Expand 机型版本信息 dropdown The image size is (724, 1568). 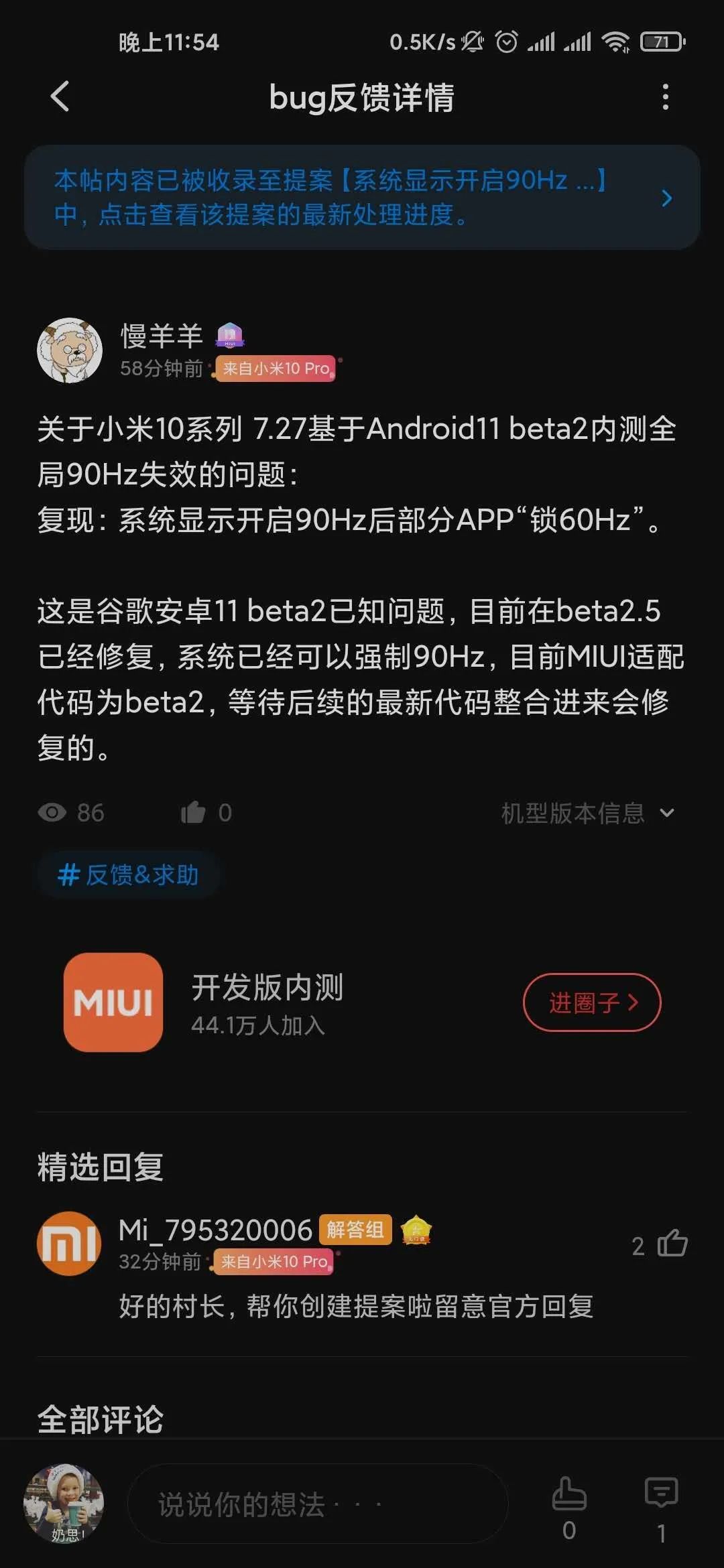tap(587, 813)
